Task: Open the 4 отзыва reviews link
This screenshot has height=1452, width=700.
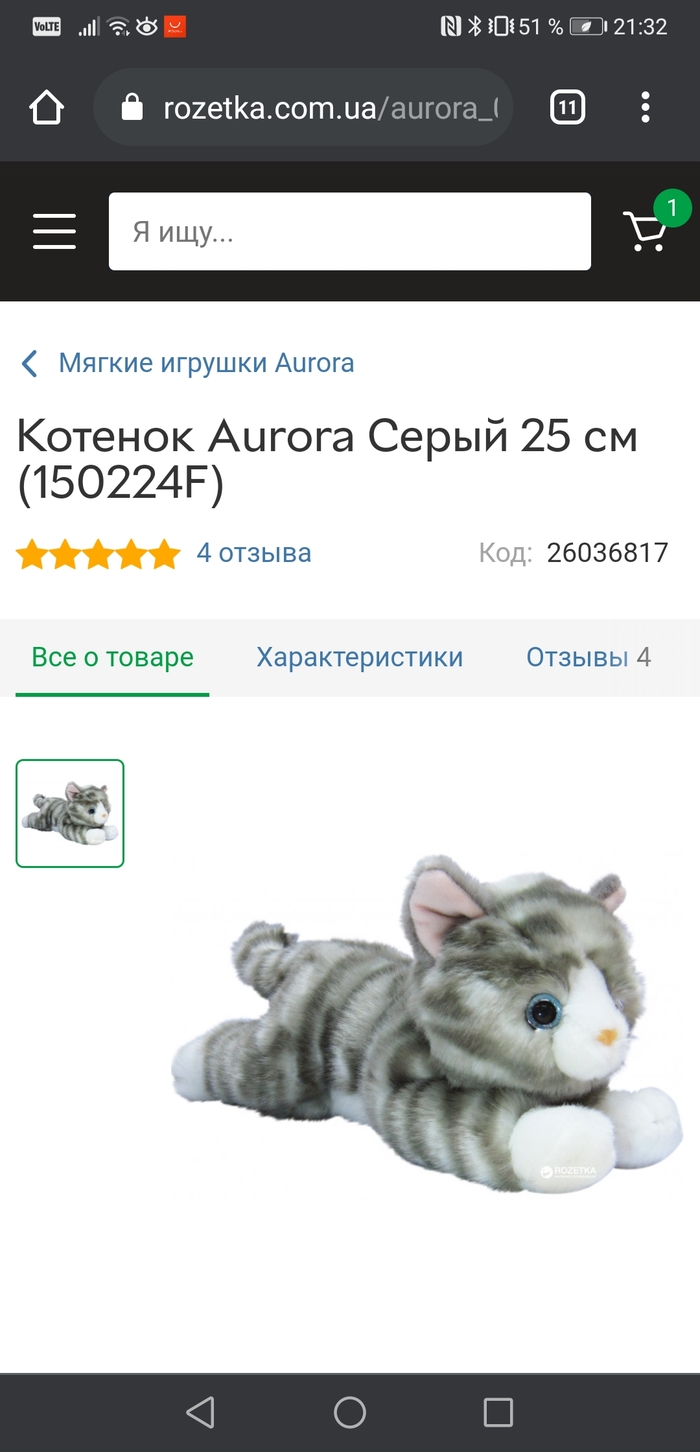Action: click(x=253, y=552)
